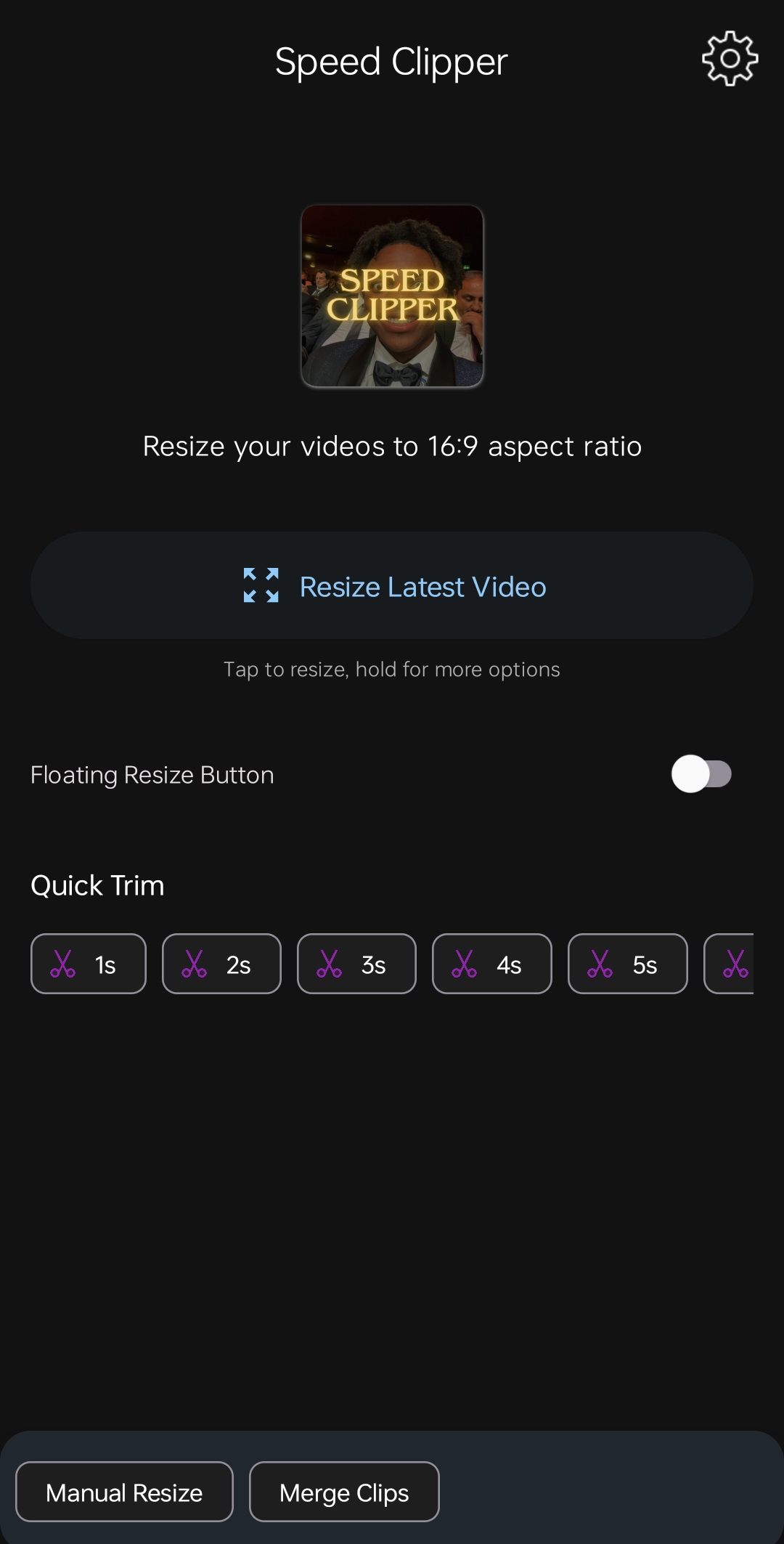784x1544 pixels.
Task: Quick trim 4 seconds from the latest clip
Action: point(491,964)
